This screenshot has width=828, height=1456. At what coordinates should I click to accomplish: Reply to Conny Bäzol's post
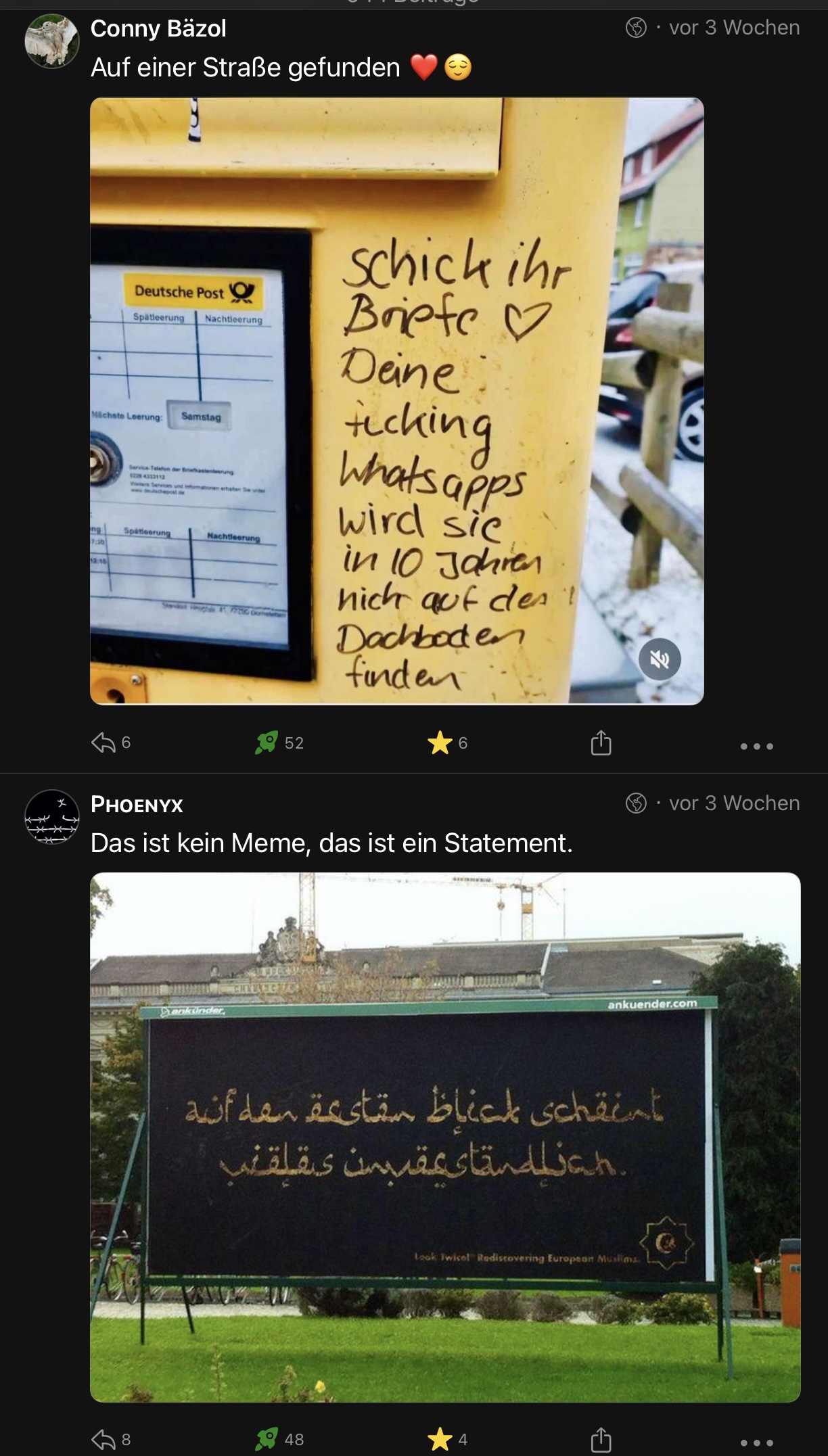tap(103, 743)
